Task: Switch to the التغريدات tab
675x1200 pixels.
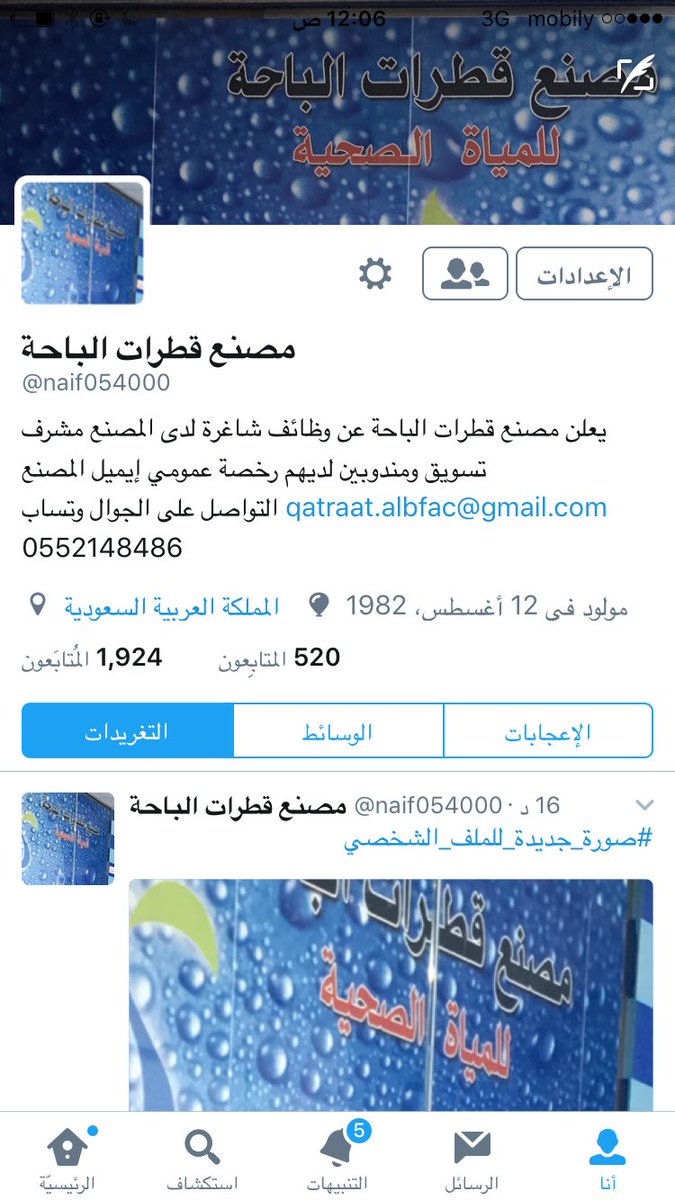Action: pyautogui.click(x=127, y=731)
